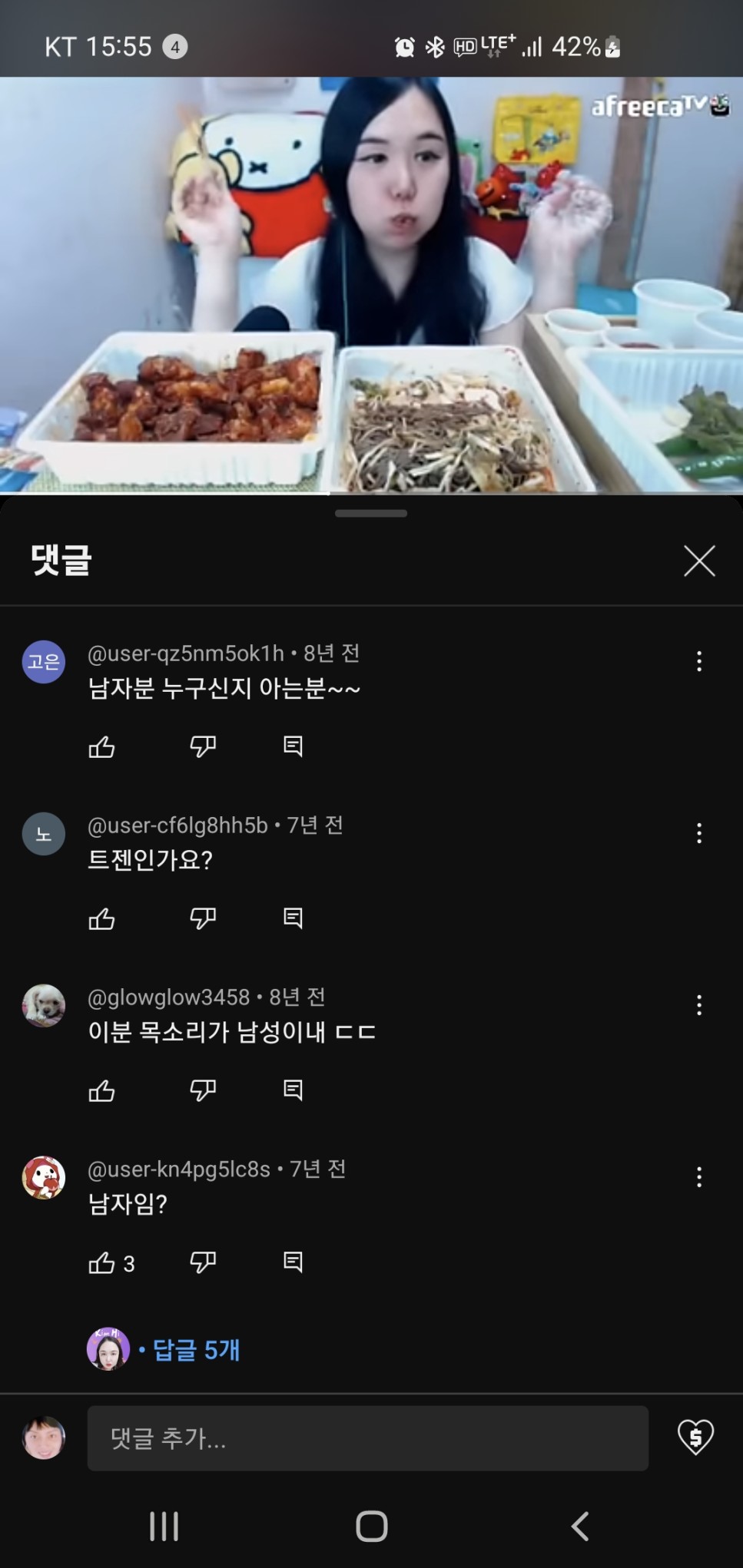Viewport: 743px width, 1568px height.
Task: Open options for @glowglow3458's comment
Action: (x=698, y=1006)
